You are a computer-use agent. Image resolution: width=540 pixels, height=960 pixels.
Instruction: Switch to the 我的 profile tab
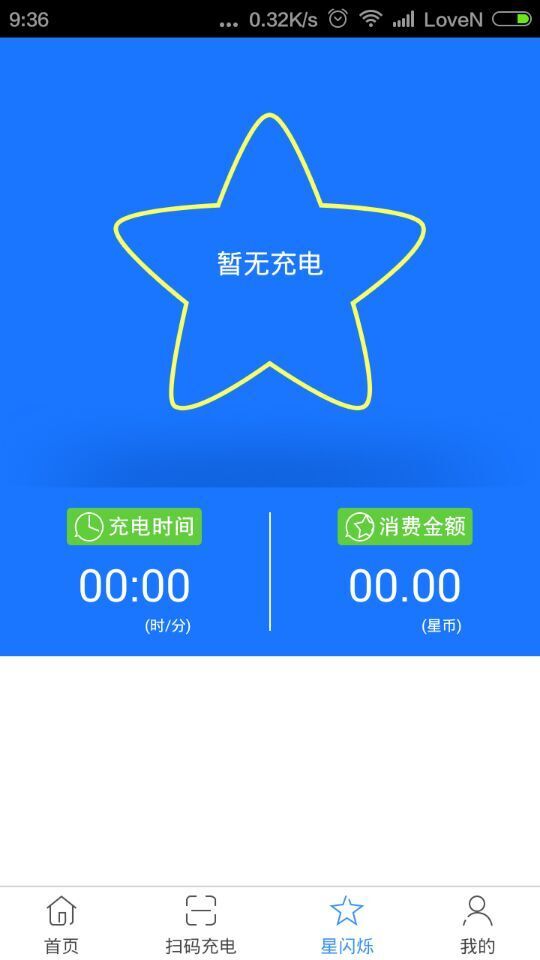click(477, 924)
